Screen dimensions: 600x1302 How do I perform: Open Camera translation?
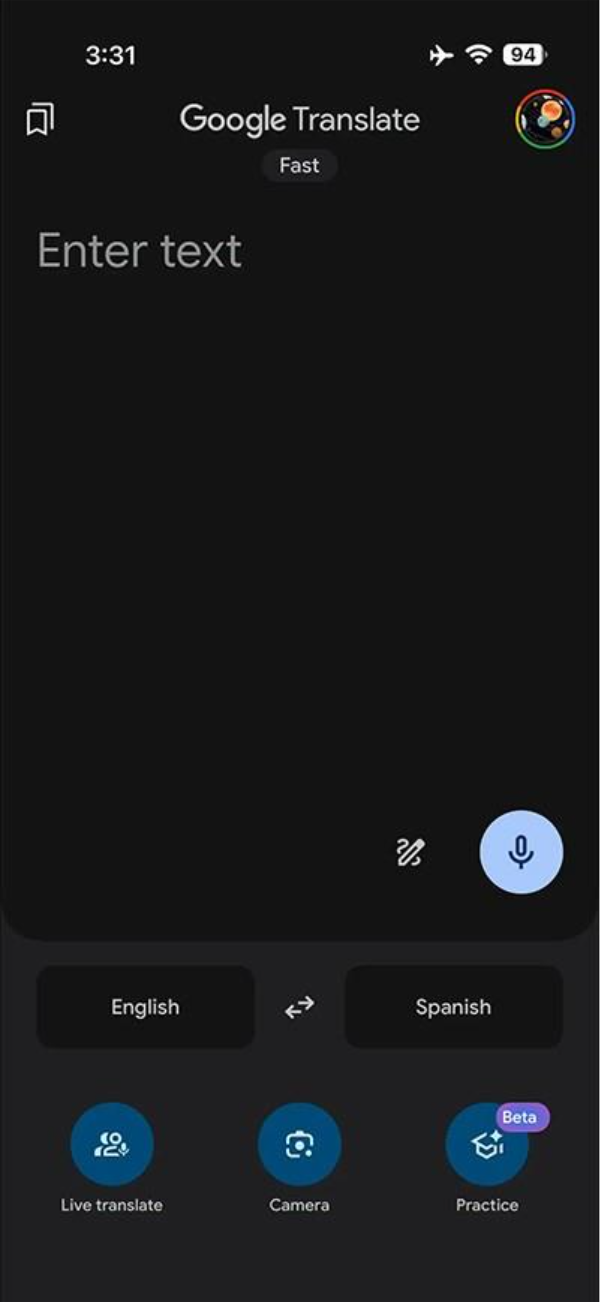(x=299, y=1145)
